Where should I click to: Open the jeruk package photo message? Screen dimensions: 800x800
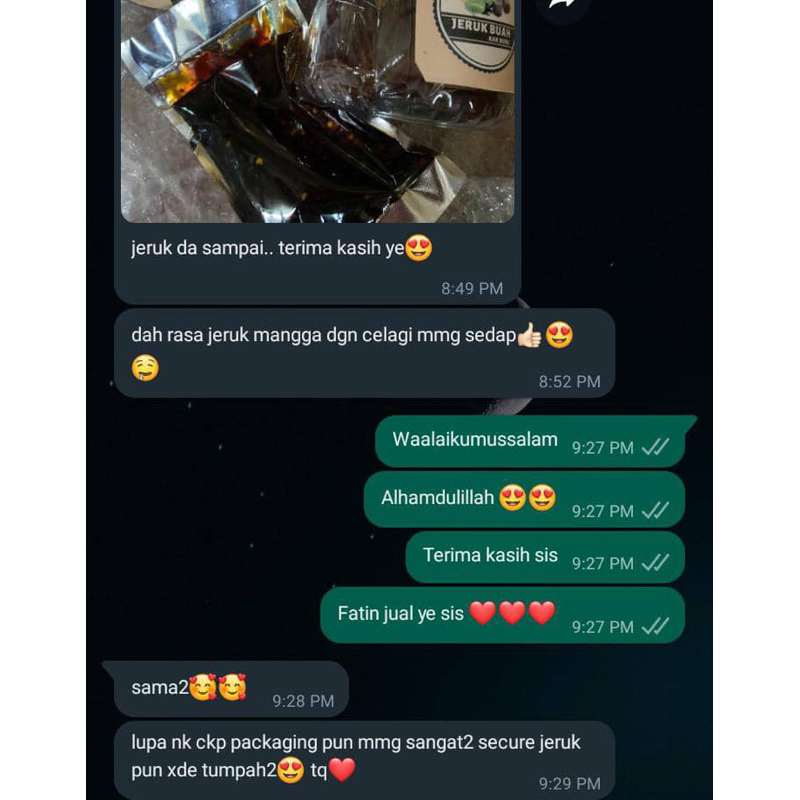click(x=317, y=111)
